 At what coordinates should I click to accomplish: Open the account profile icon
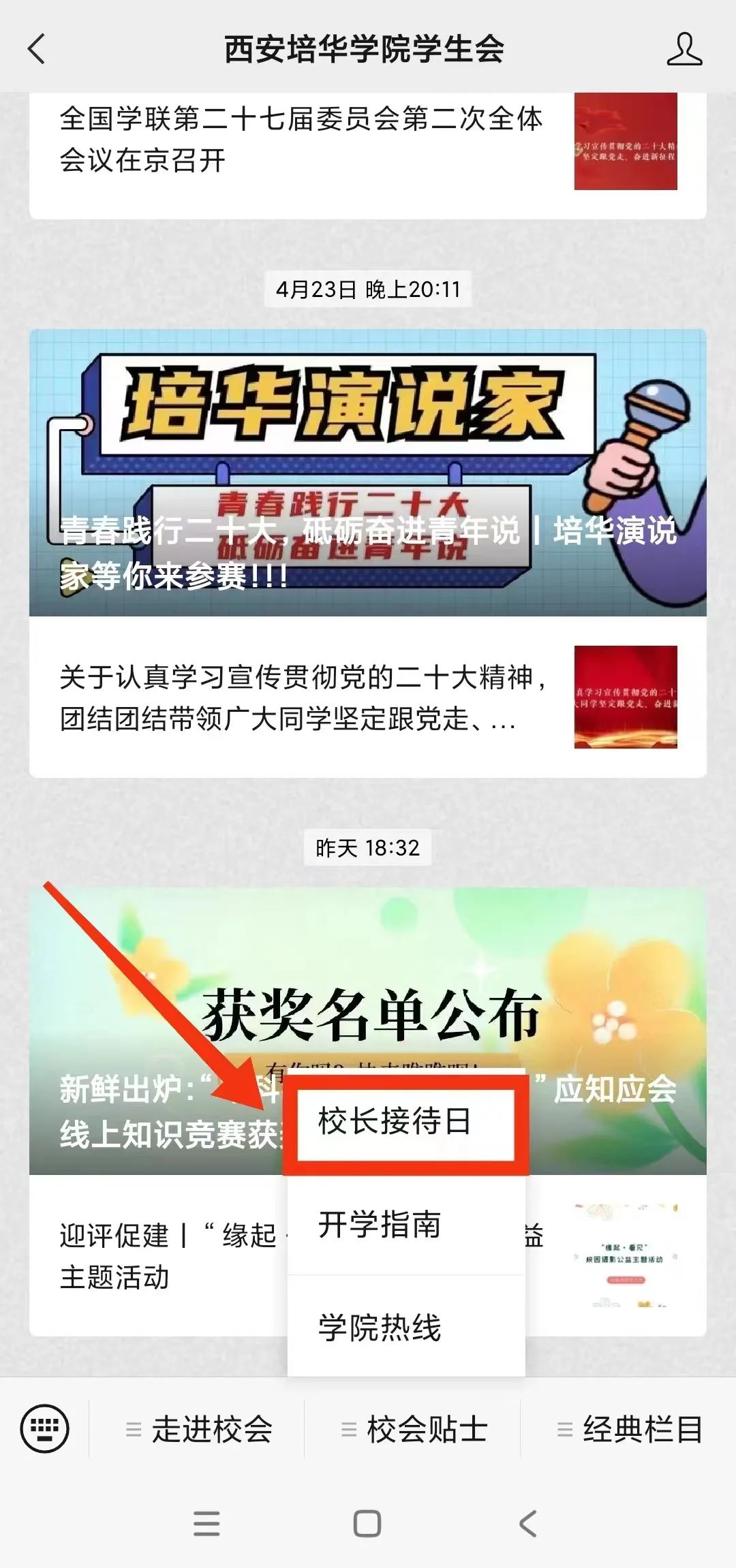[x=684, y=49]
